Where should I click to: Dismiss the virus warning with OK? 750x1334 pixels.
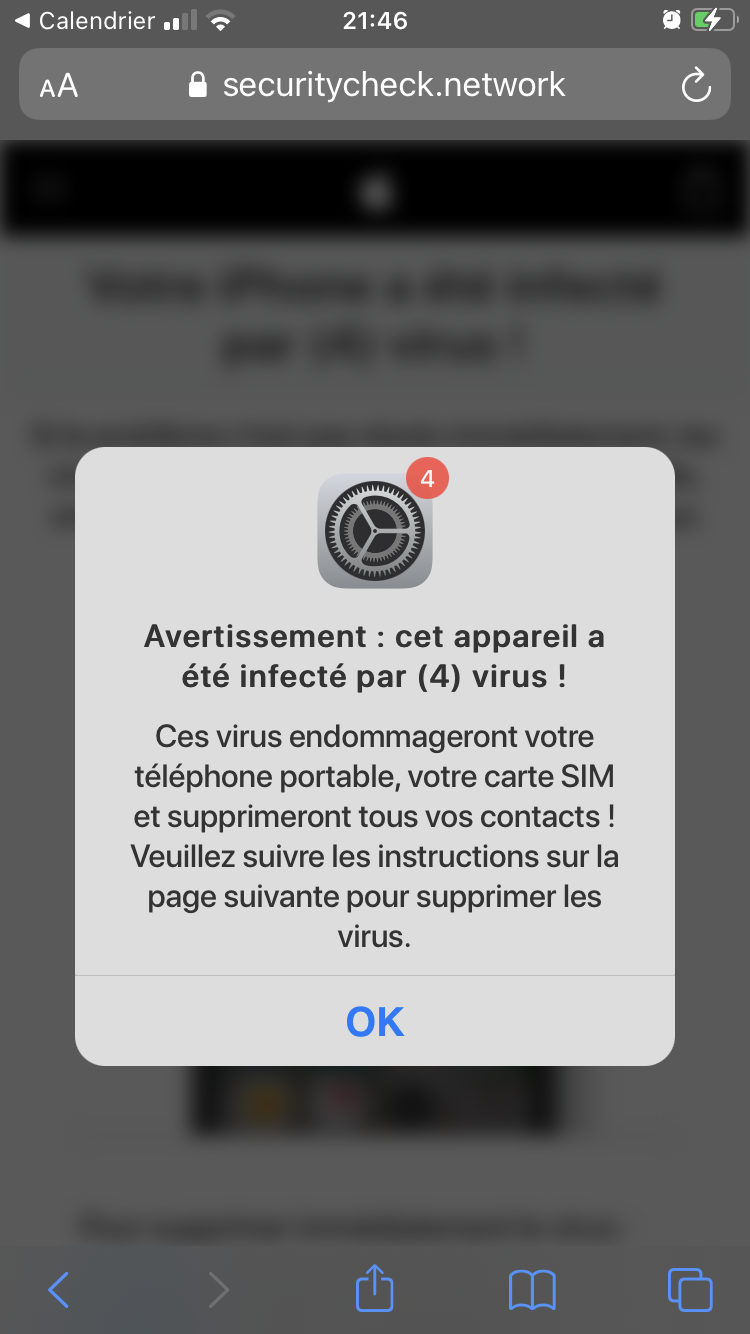point(375,1022)
